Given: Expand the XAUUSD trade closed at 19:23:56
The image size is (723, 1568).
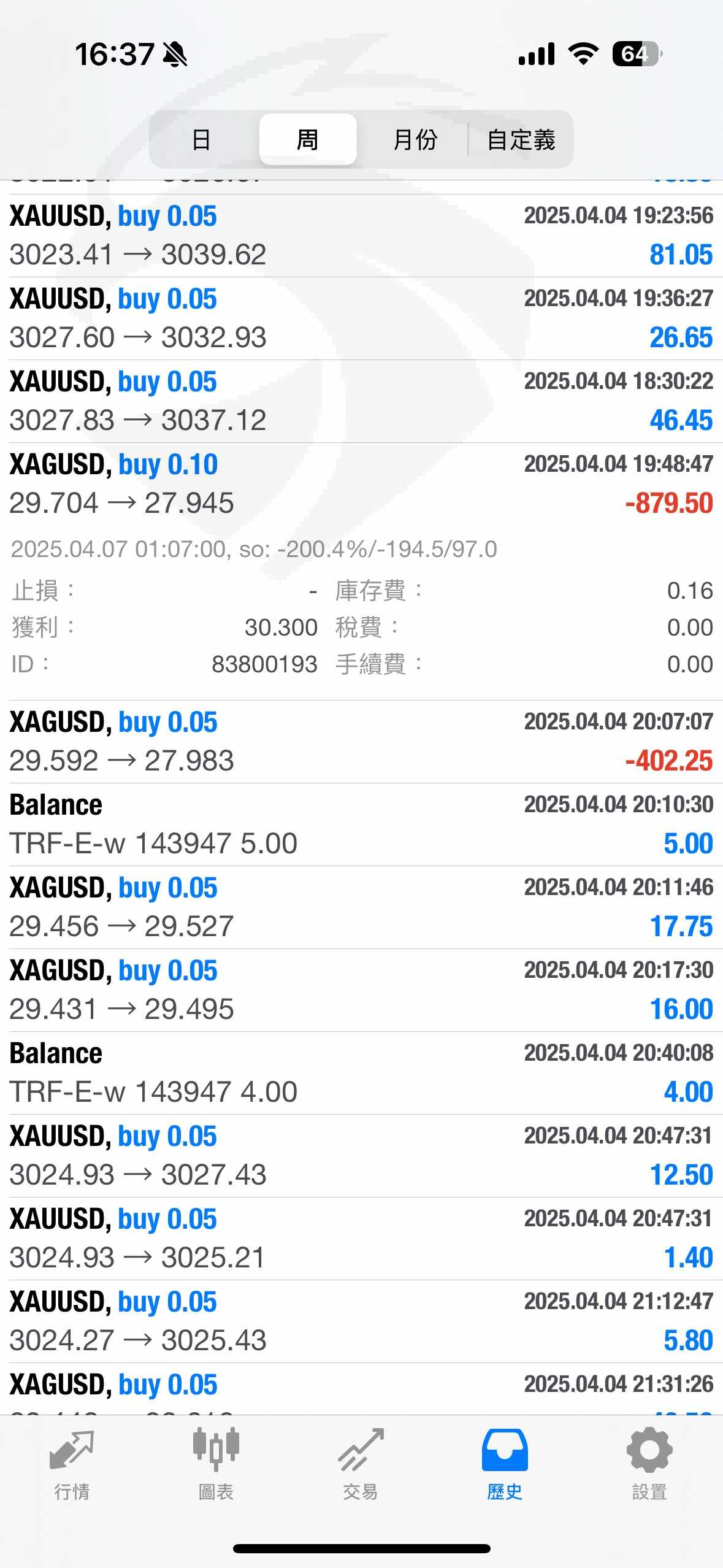Looking at the screenshot, I should pos(361,236).
